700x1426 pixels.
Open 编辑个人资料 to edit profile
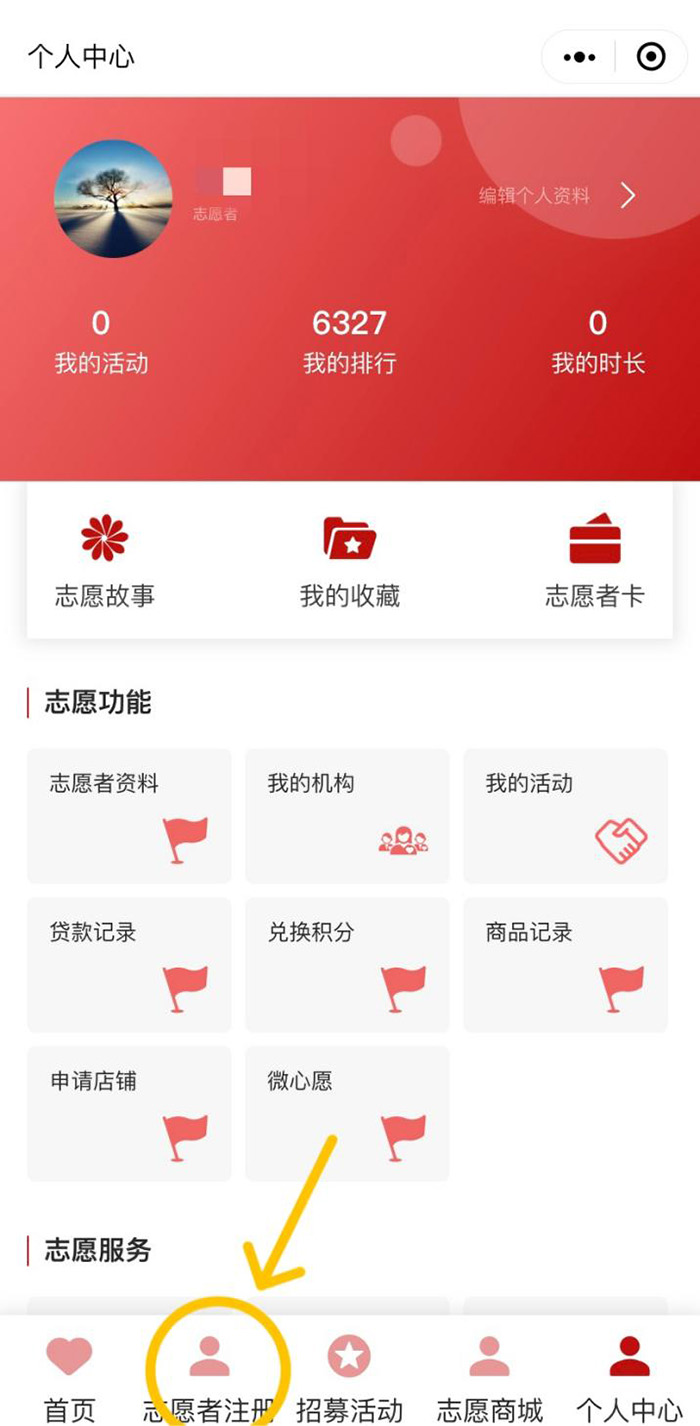[x=556, y=196]
